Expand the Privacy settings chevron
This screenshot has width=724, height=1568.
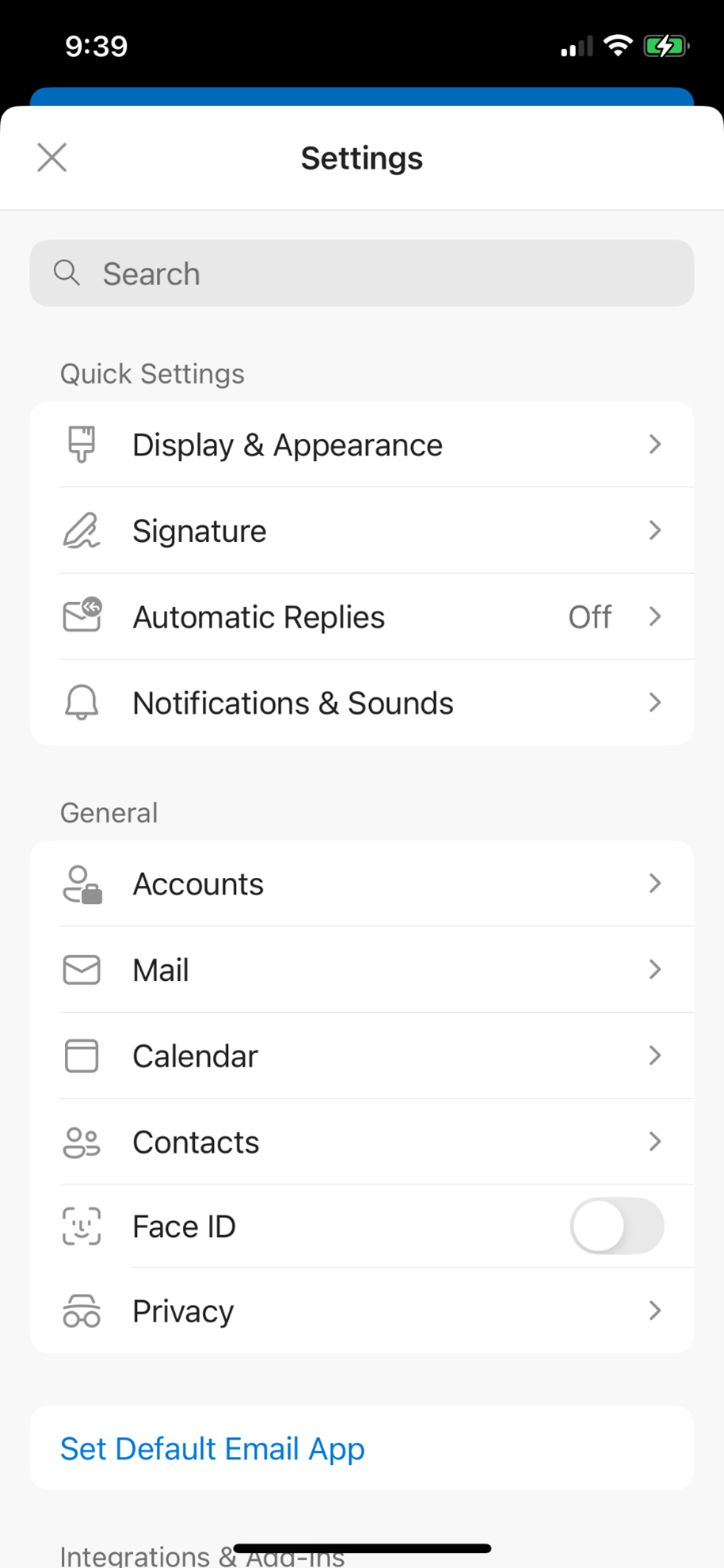(655, 1310)
